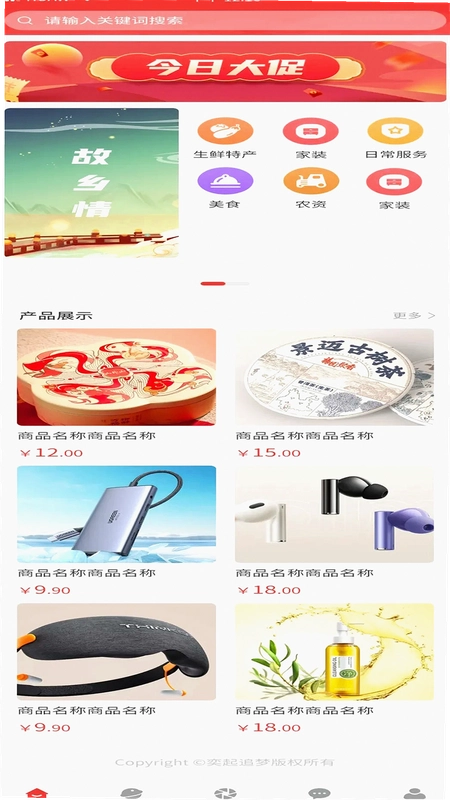Open the 农资 category
This screenshot has width=450, height=800.
(x=311, y=188)
